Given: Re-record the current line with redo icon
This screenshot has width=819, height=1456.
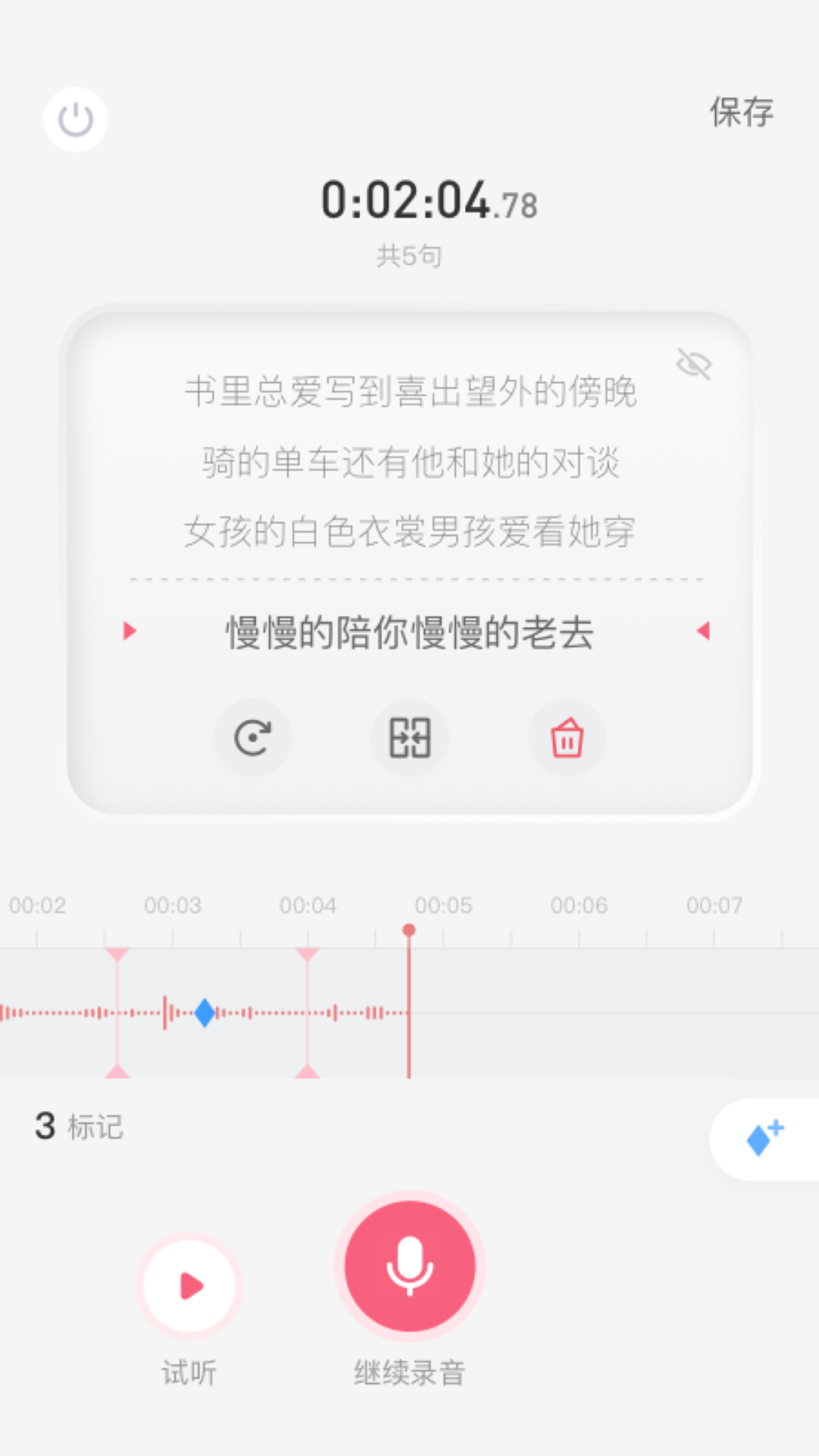Looking at the screenshot, I should pyautogui.click(x=253, y=737).
